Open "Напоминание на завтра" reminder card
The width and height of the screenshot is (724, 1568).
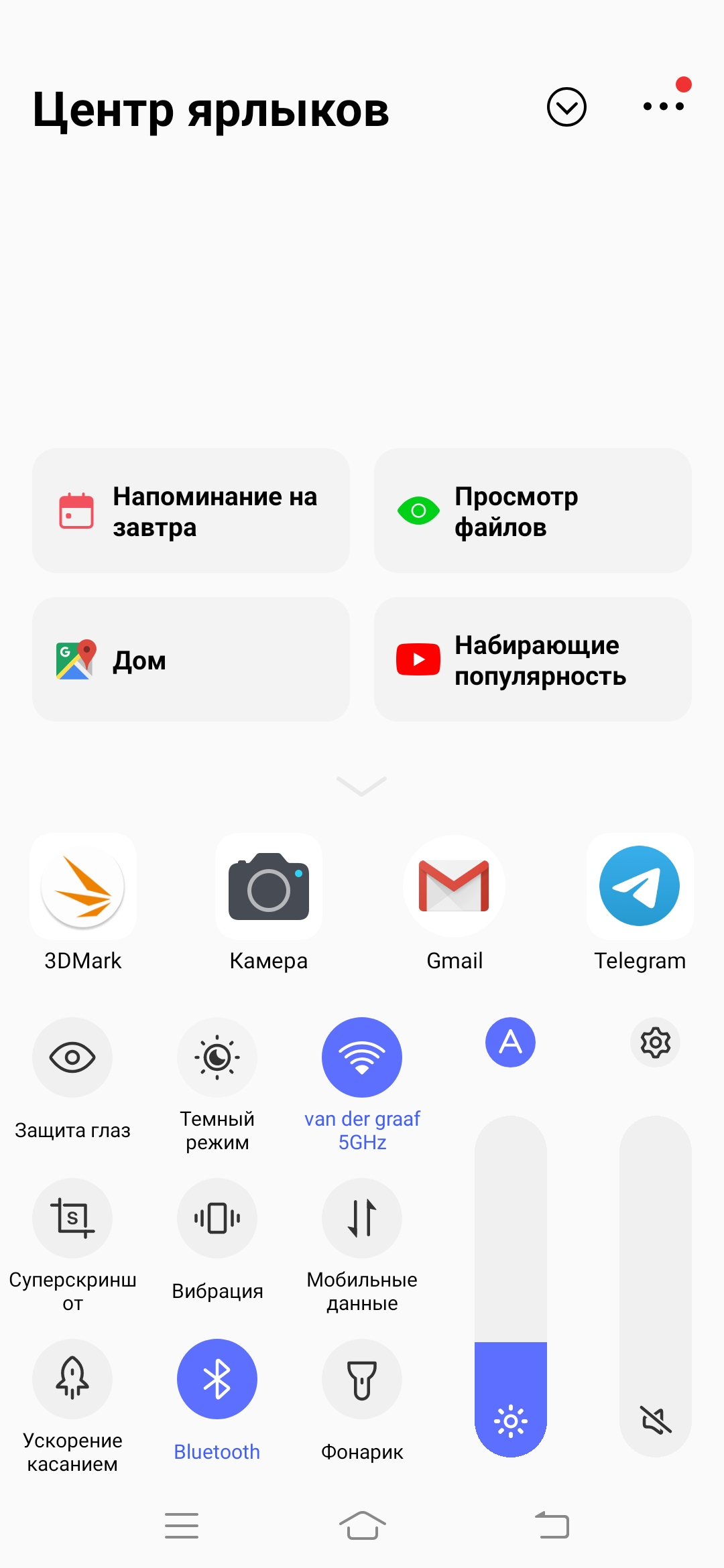(x=191, y=511)
